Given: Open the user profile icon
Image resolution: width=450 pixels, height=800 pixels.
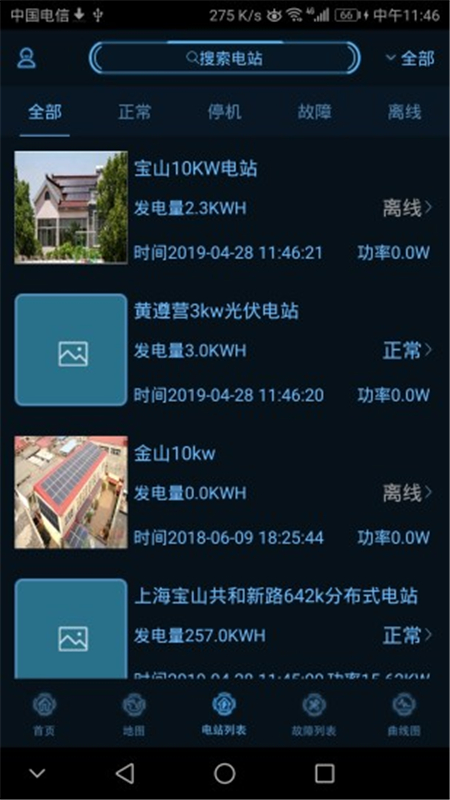Looking at the screenshot, I should pyautogui.click(x=27, y=58).
